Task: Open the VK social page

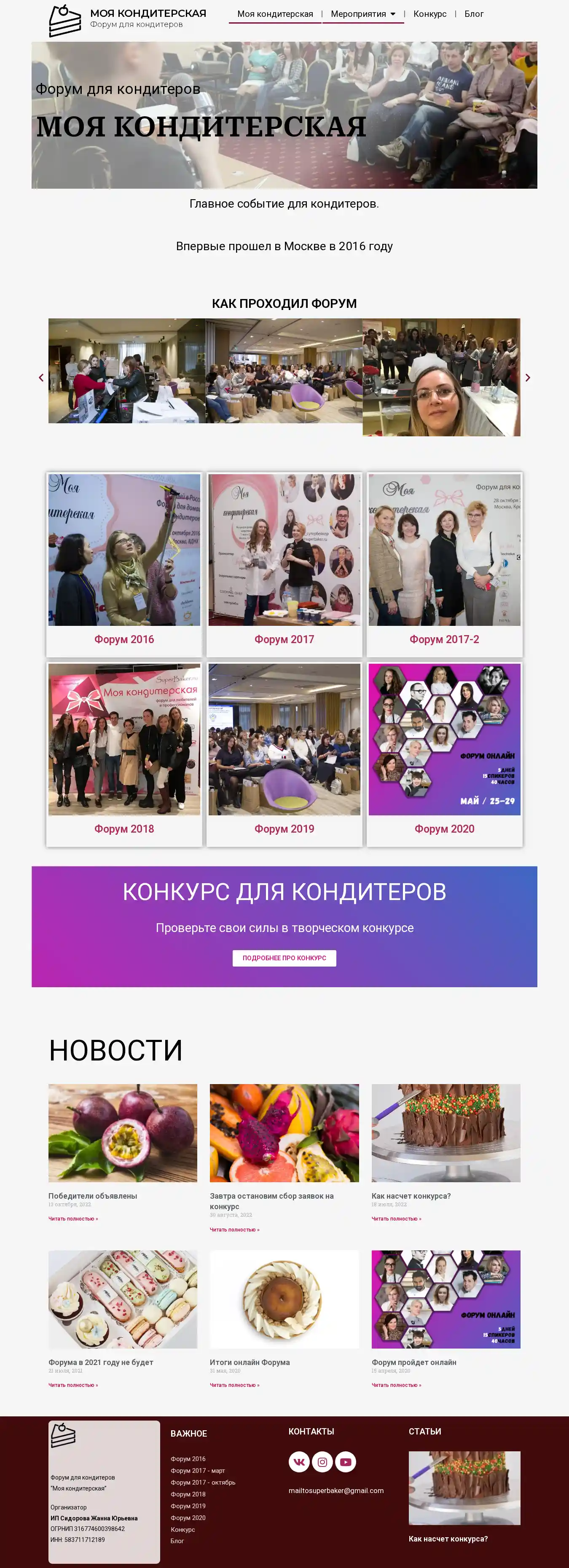Action: pos(299,1461)
